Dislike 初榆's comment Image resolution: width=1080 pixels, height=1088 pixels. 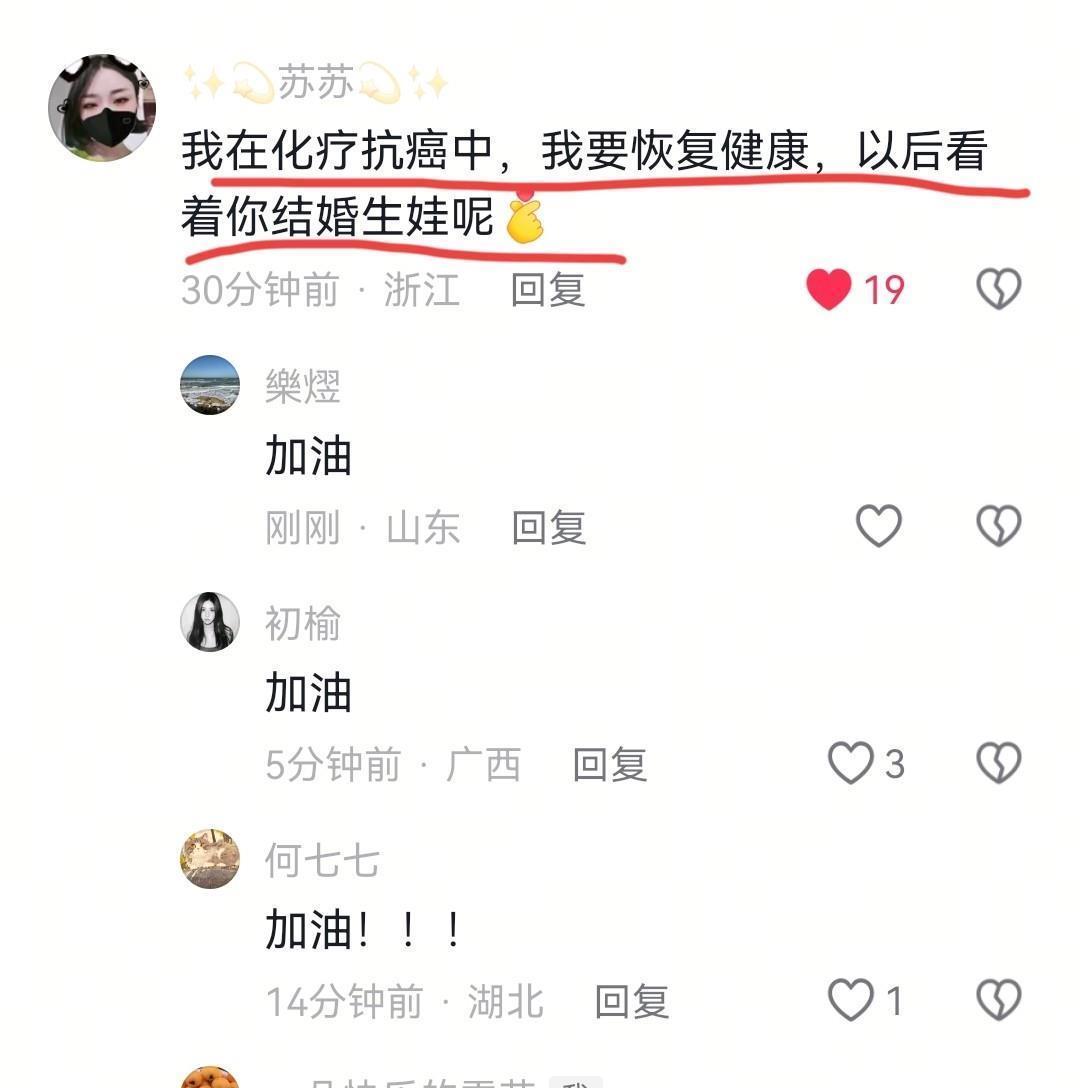click(998, 764)
